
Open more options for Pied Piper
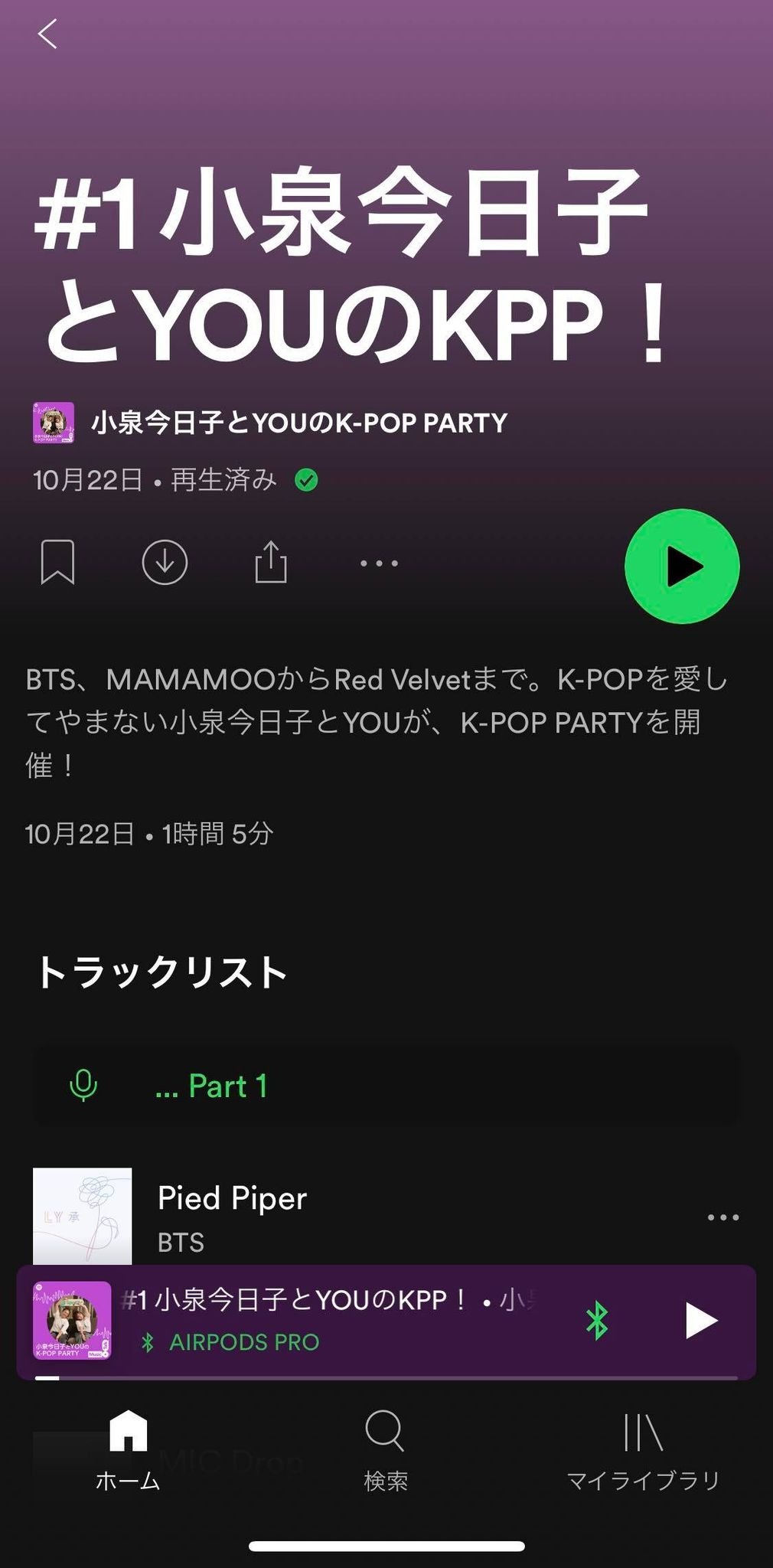(722, 1217)
